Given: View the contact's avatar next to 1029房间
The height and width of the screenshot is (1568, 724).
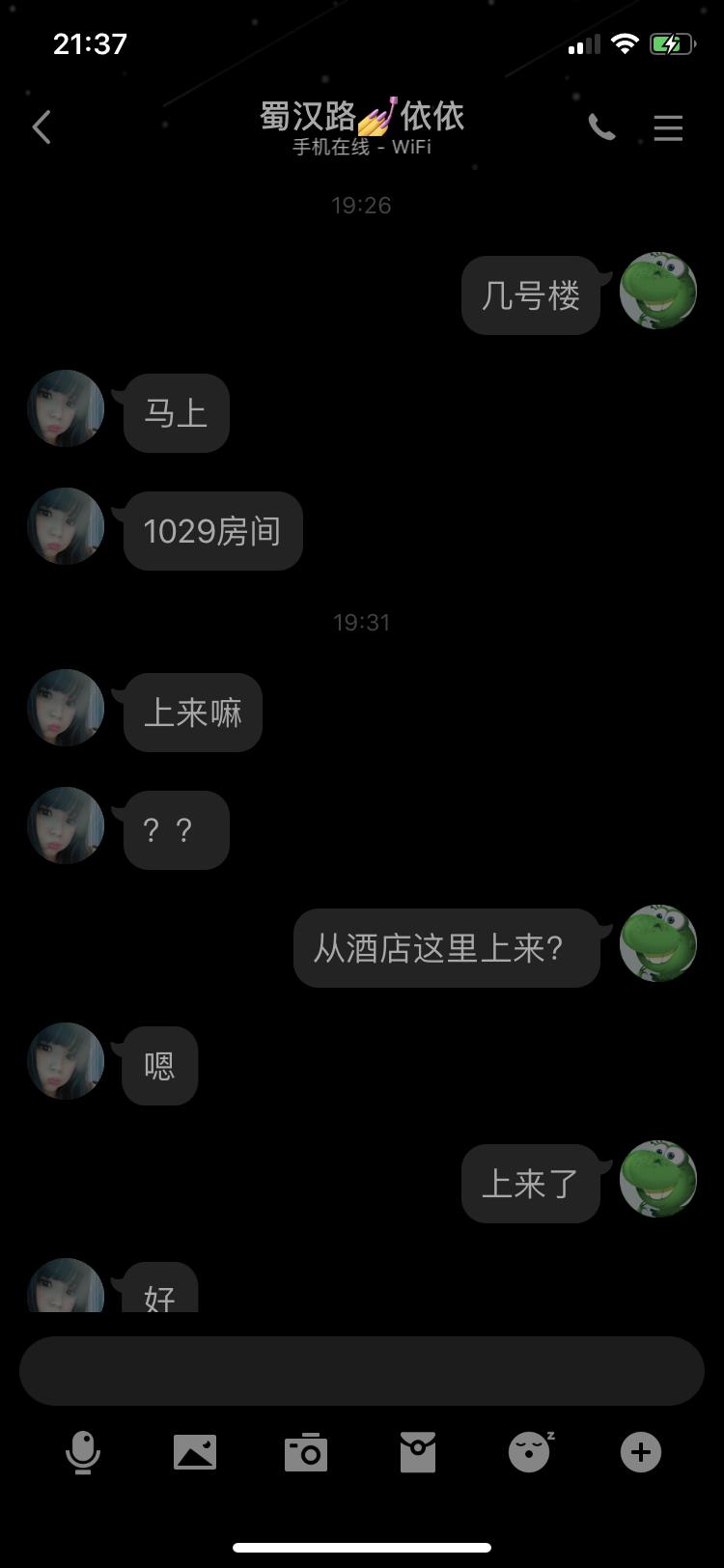Looking at the screenshot, I should [66, 527].
